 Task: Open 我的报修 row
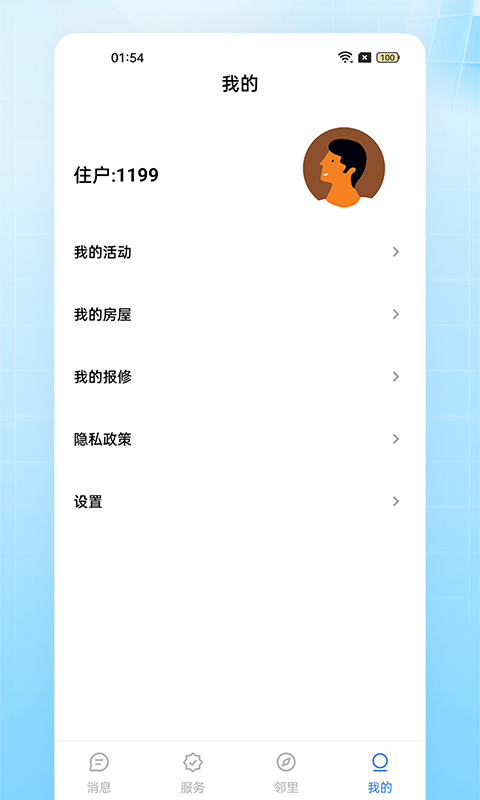tap(240, 377)
